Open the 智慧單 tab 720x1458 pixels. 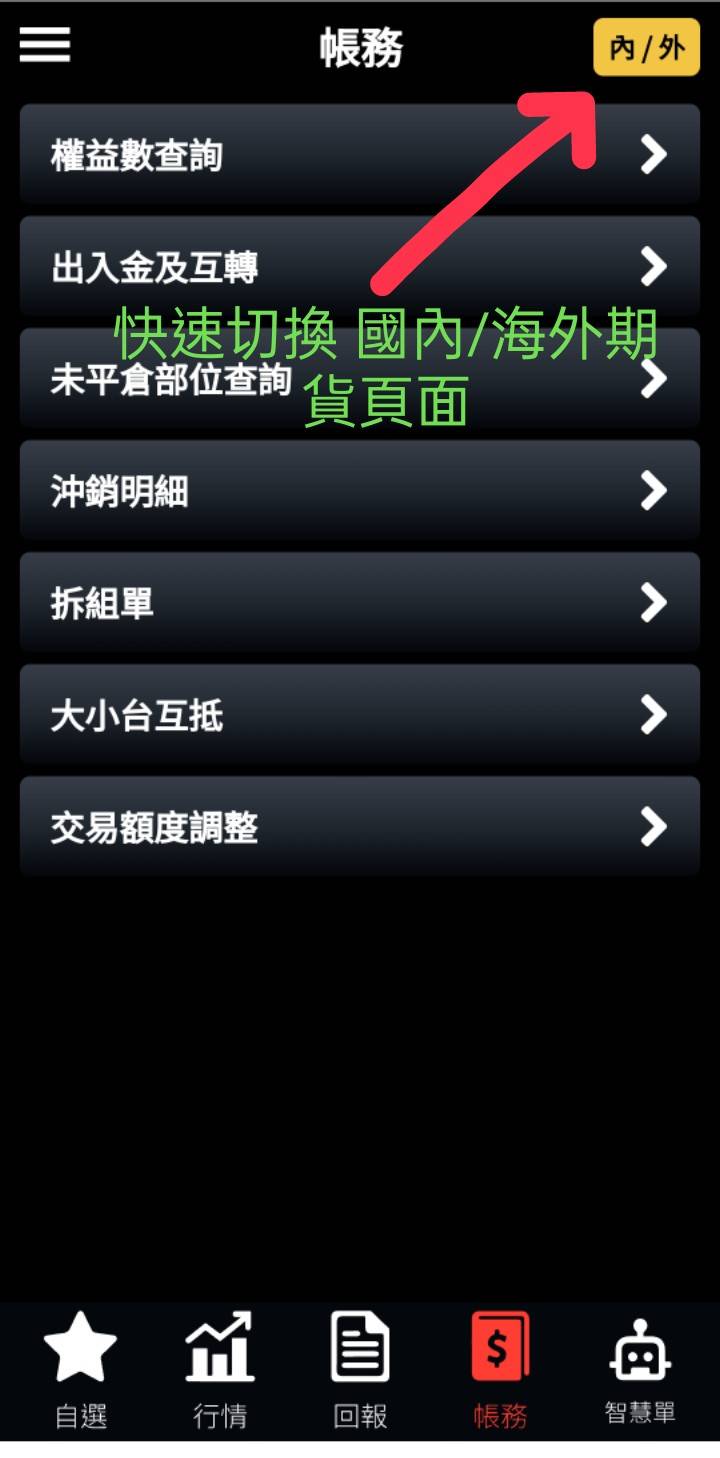coord(640,1370)
